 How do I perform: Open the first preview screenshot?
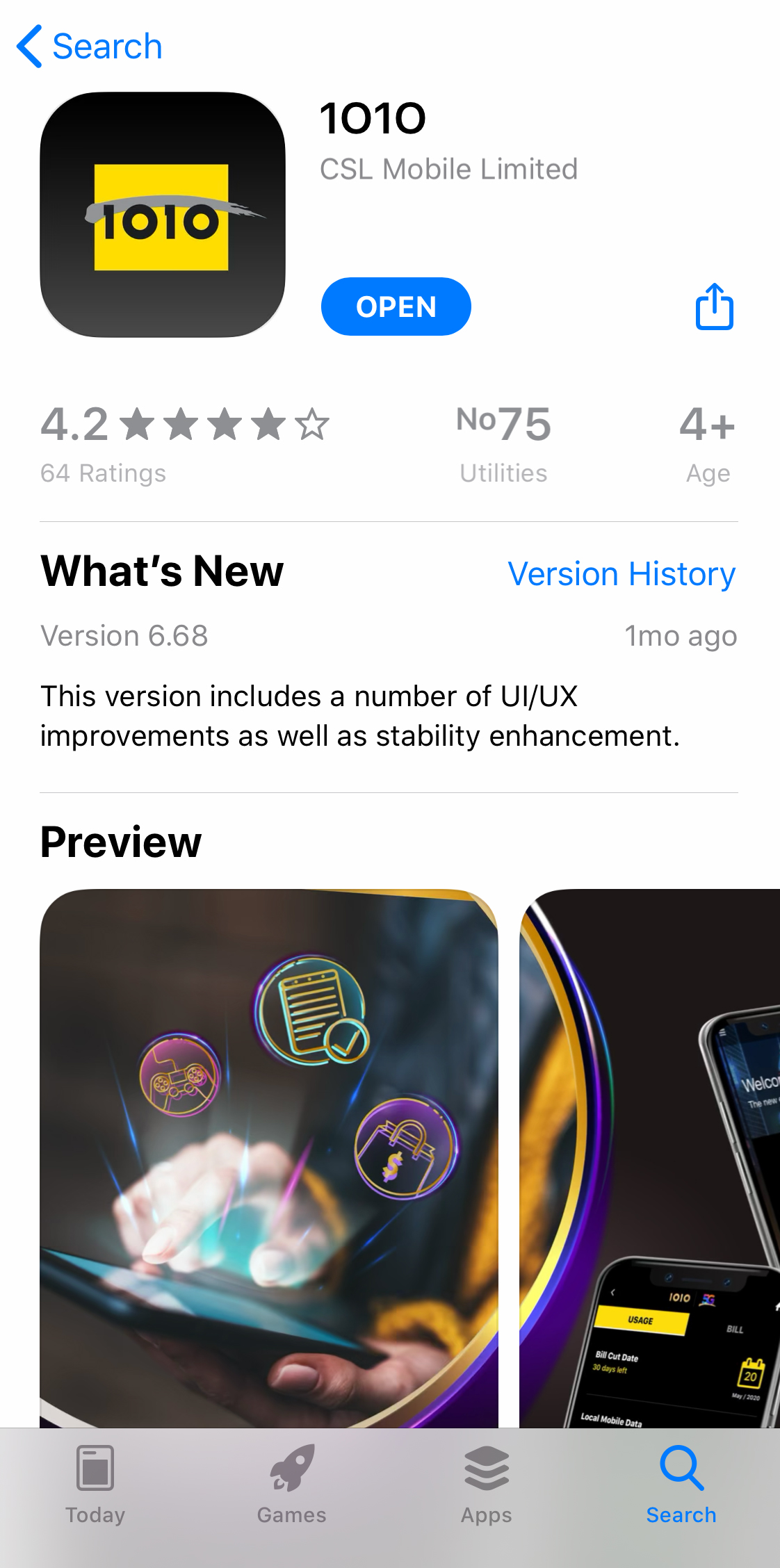(269, 1158)
